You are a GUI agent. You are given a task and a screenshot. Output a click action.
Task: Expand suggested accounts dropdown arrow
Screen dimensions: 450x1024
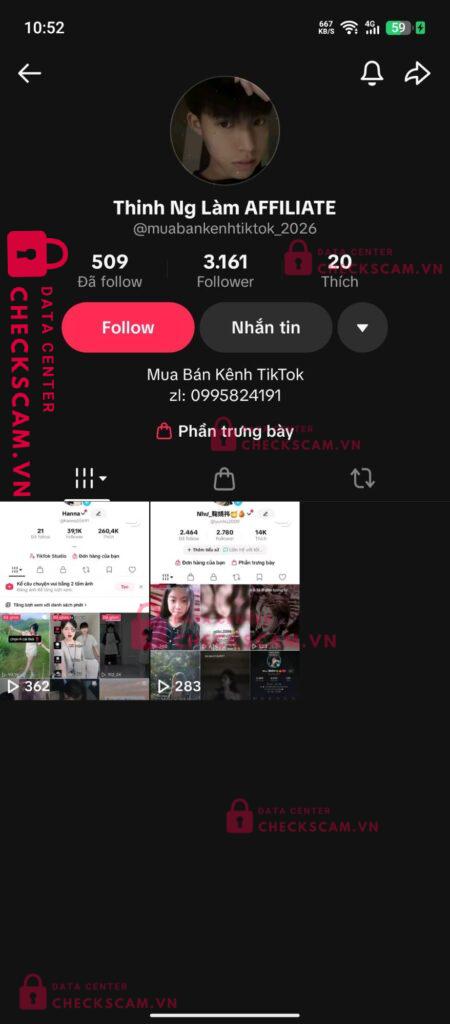pyautogui.click(x=362, y=327)
